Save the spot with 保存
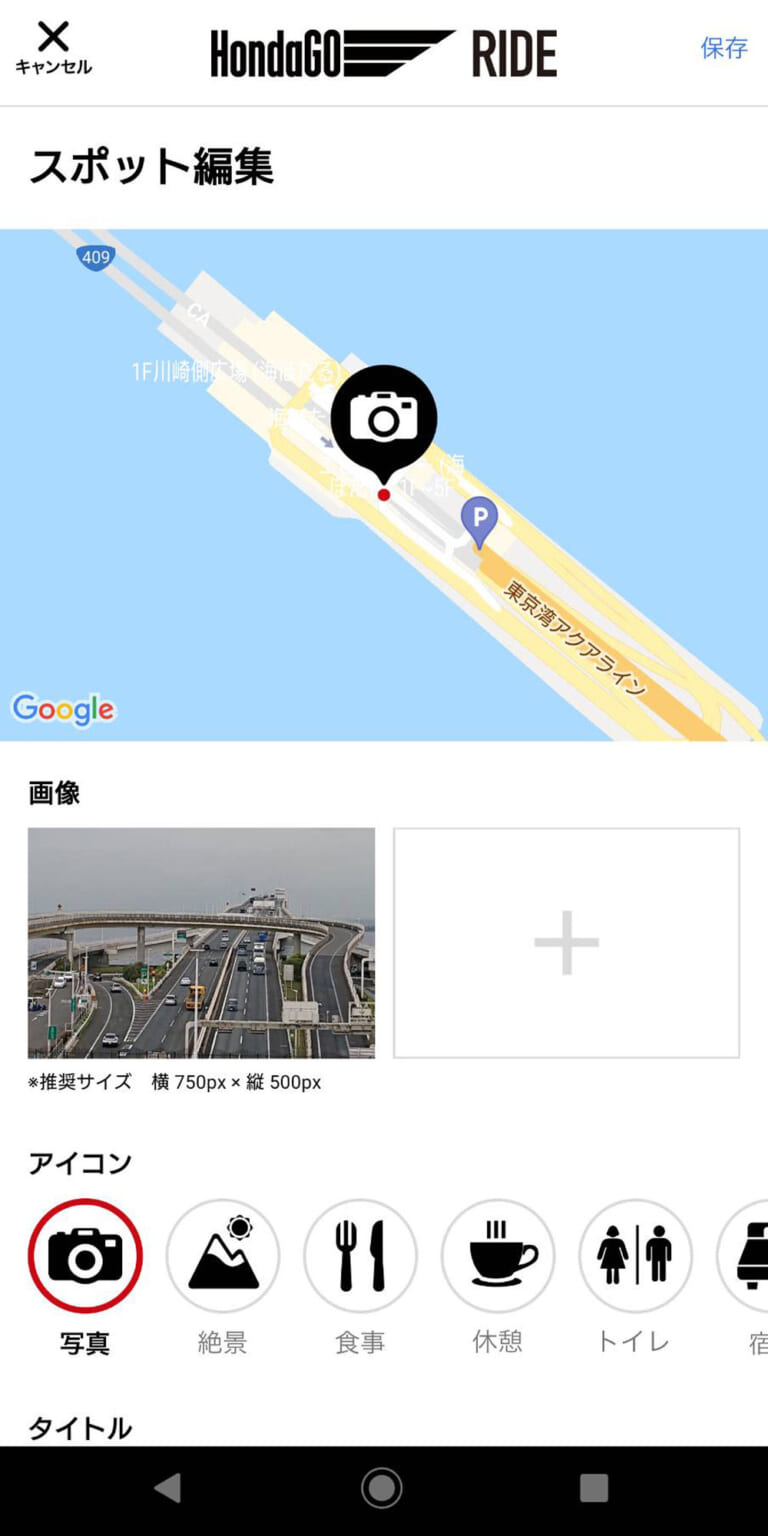Viewport: 768px width, 1536px height. pyautogui.click(x=723, y=48)
